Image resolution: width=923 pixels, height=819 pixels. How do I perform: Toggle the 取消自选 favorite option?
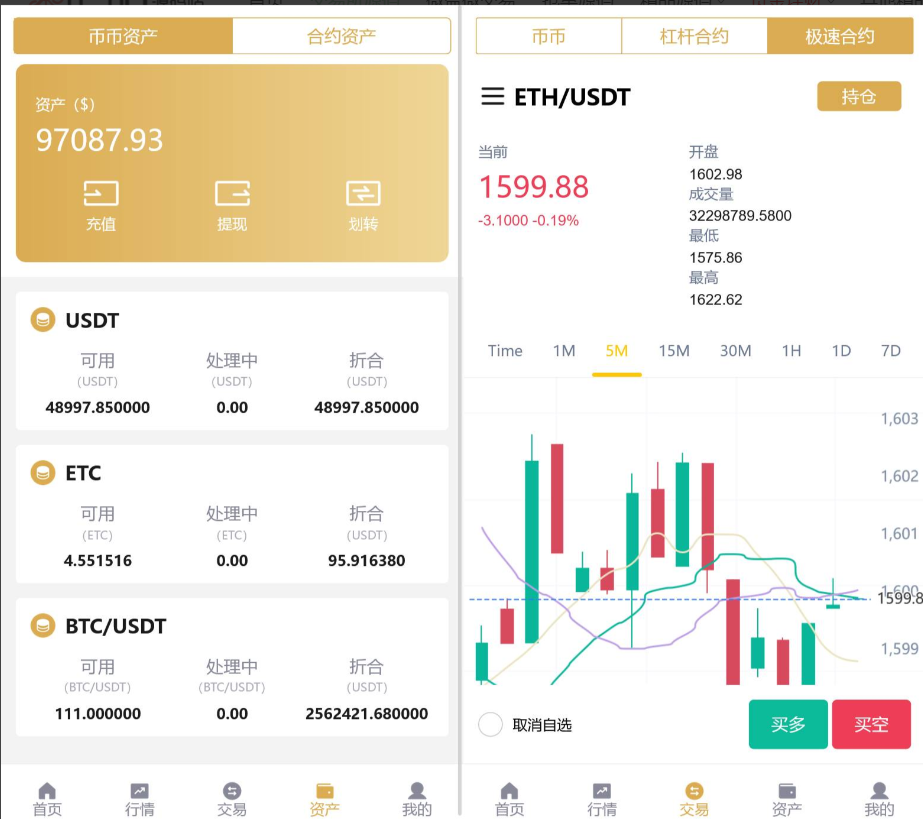(x=490, y=725)
